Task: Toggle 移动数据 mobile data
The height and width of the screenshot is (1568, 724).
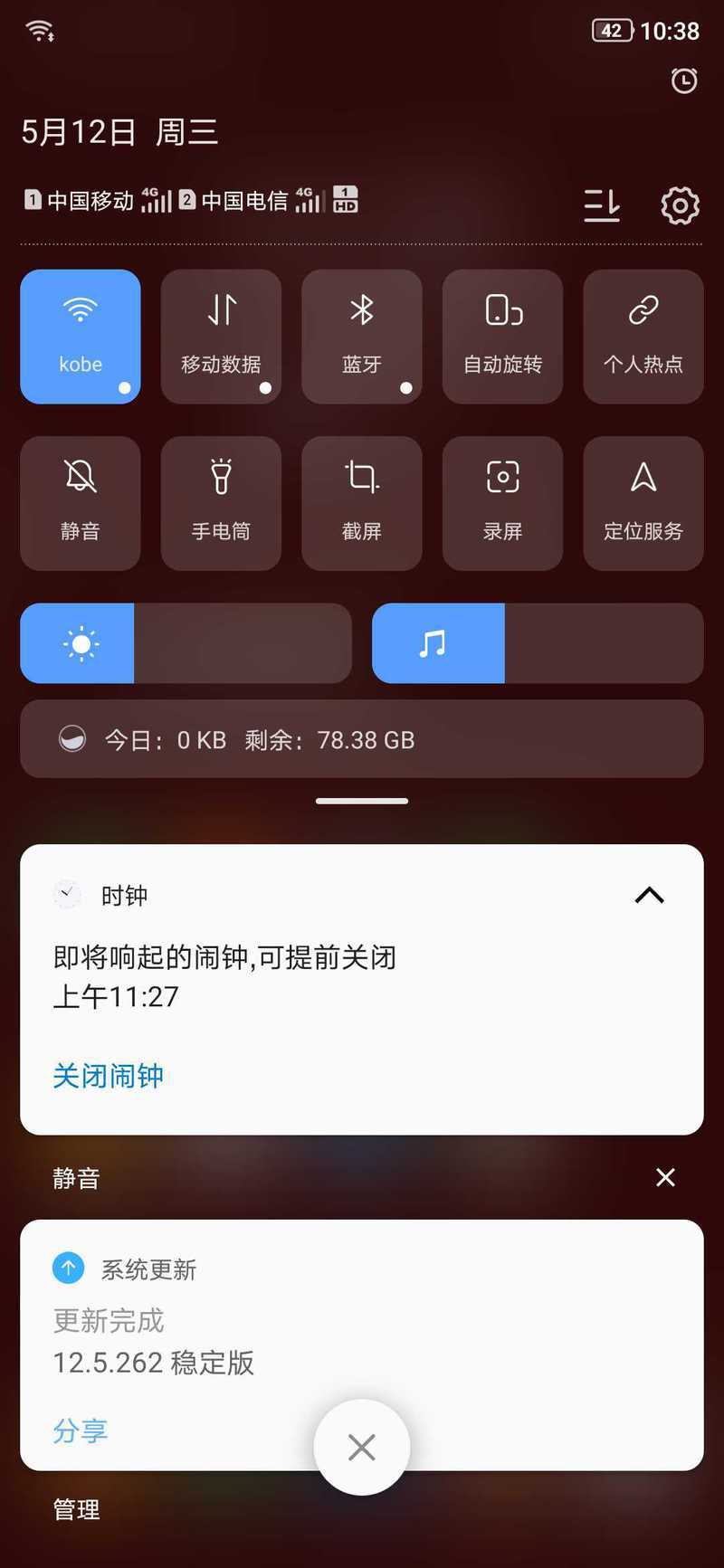Action: pyautogui.click(x=221, y=337)
